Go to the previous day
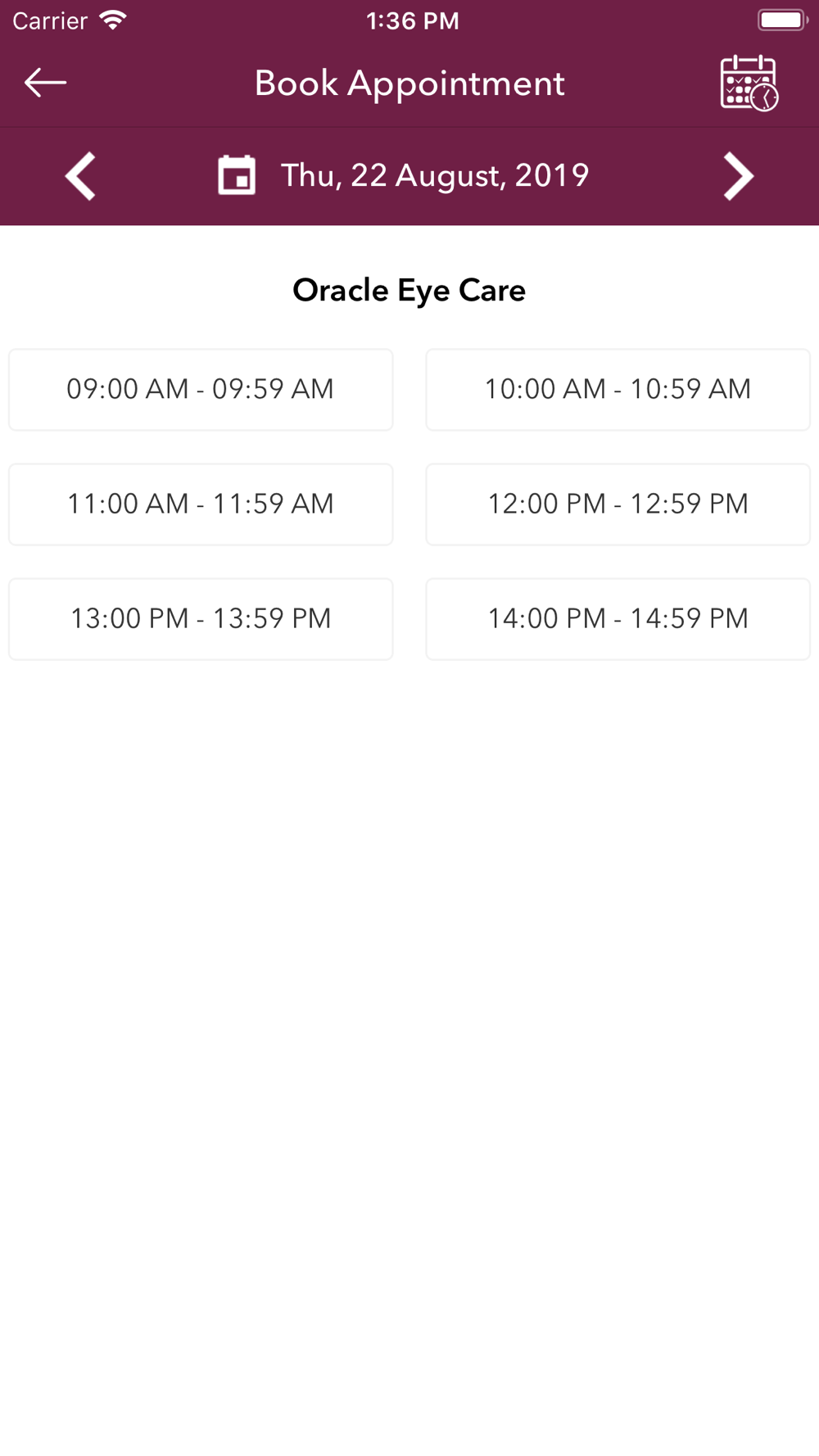 coord(80,176)
